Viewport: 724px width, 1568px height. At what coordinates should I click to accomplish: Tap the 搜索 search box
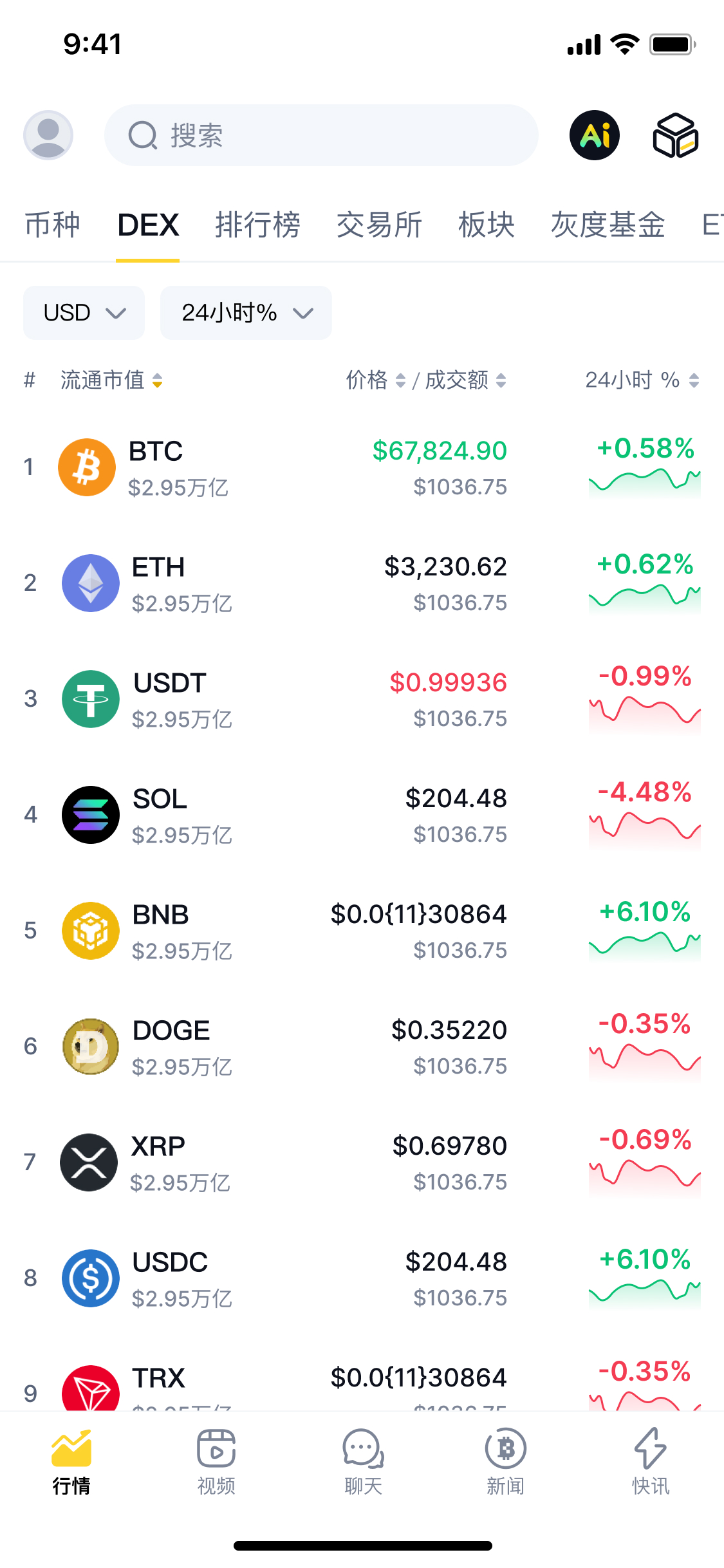[x=321, y=135]
